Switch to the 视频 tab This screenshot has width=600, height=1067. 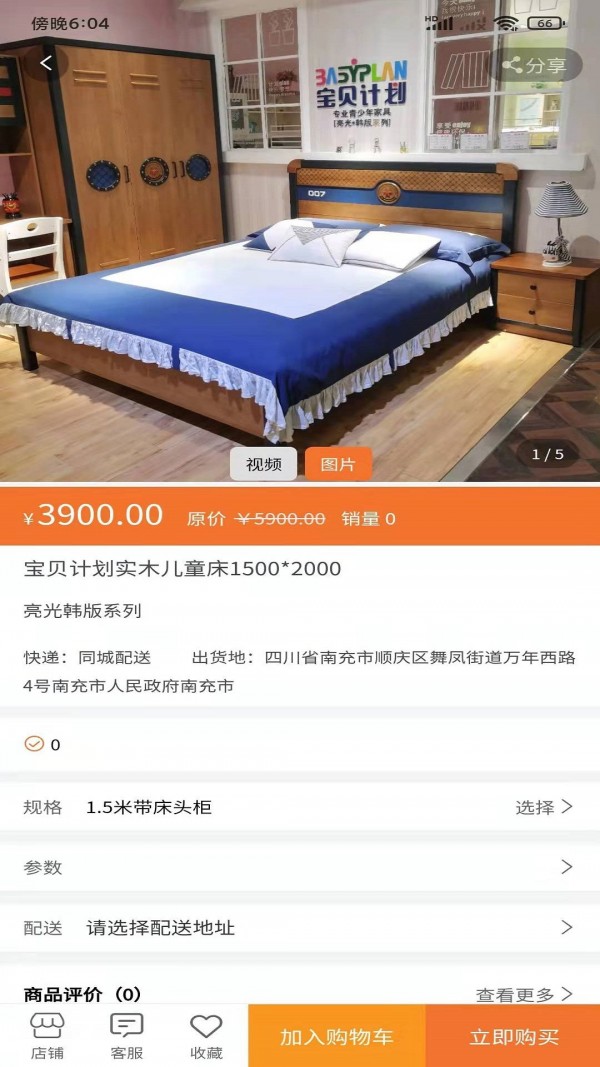coord(264,464)
